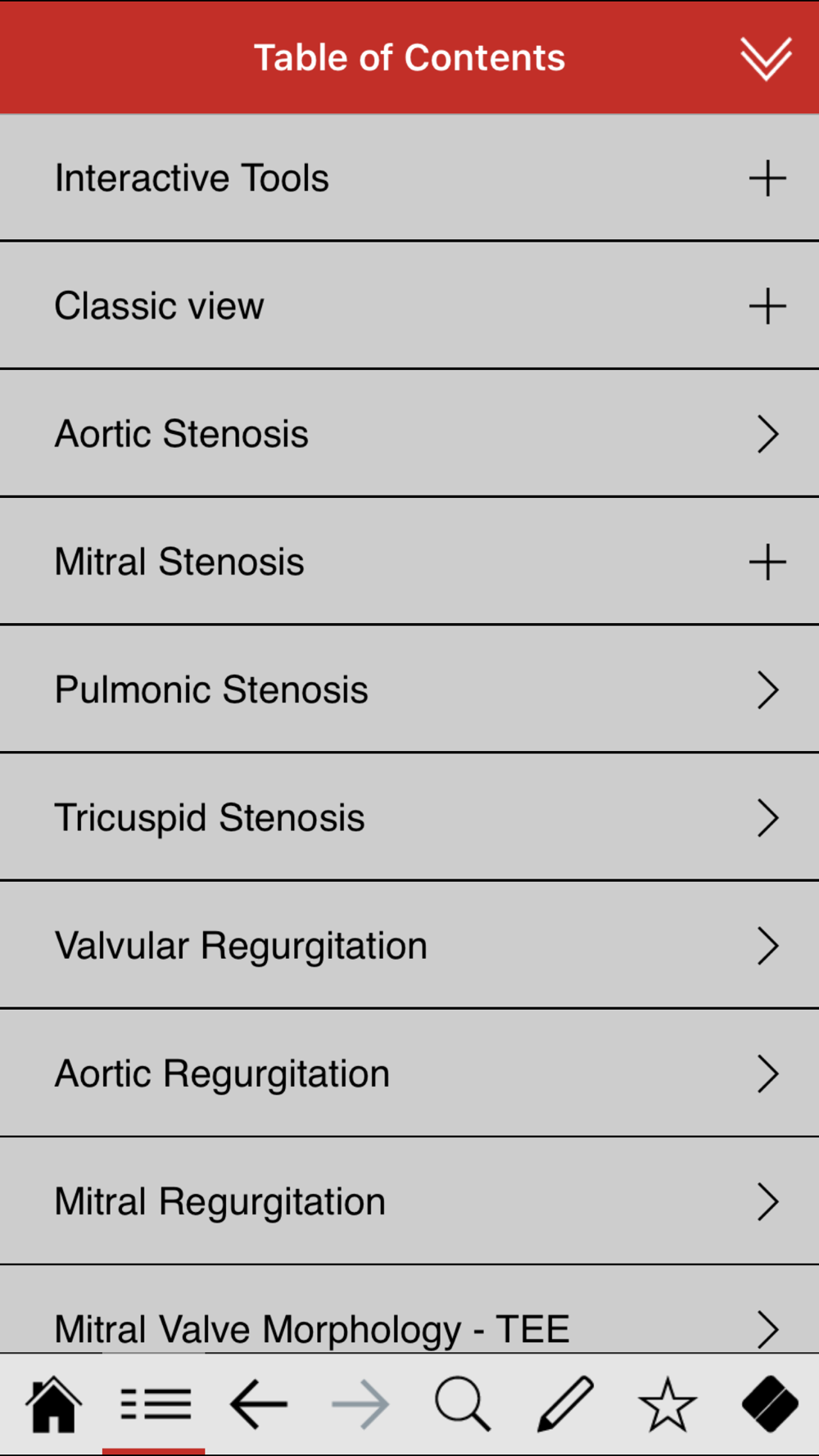Go to the home screen icon
The image size is (819, 1456).
tap(53, 1404)
